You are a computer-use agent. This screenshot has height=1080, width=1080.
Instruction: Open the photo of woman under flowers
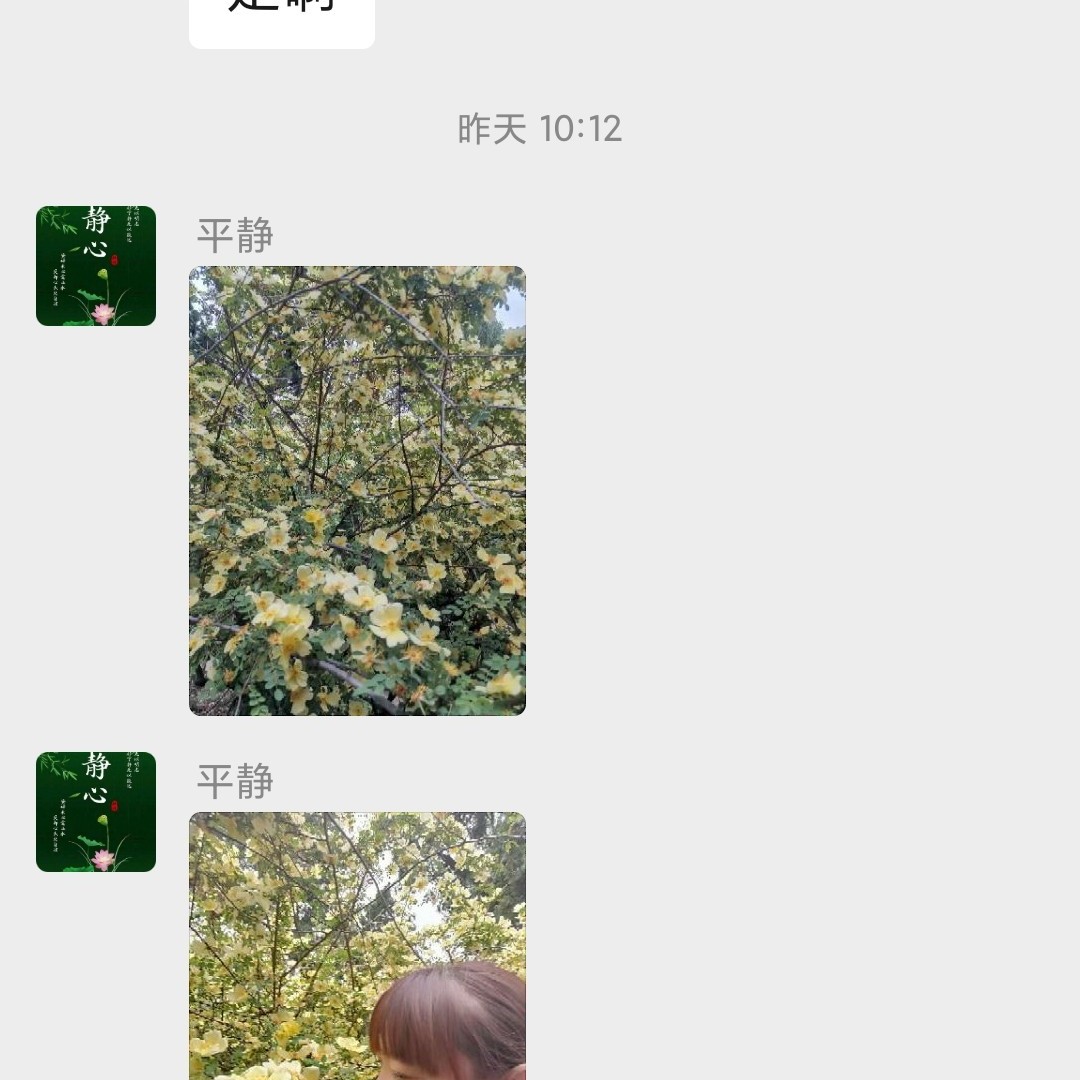pos(357,945)
